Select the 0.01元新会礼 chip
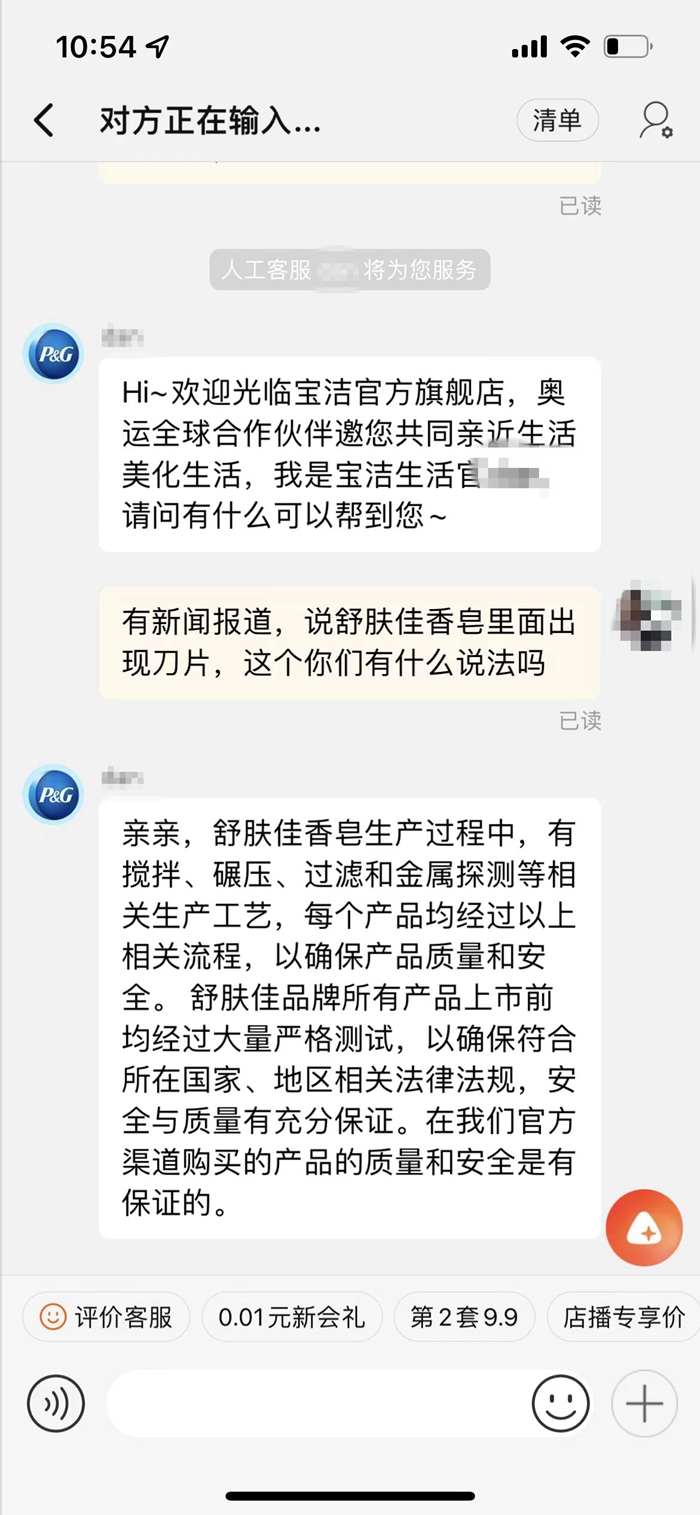Screen dimensions: 700x1515 [x=292, y=1316]
